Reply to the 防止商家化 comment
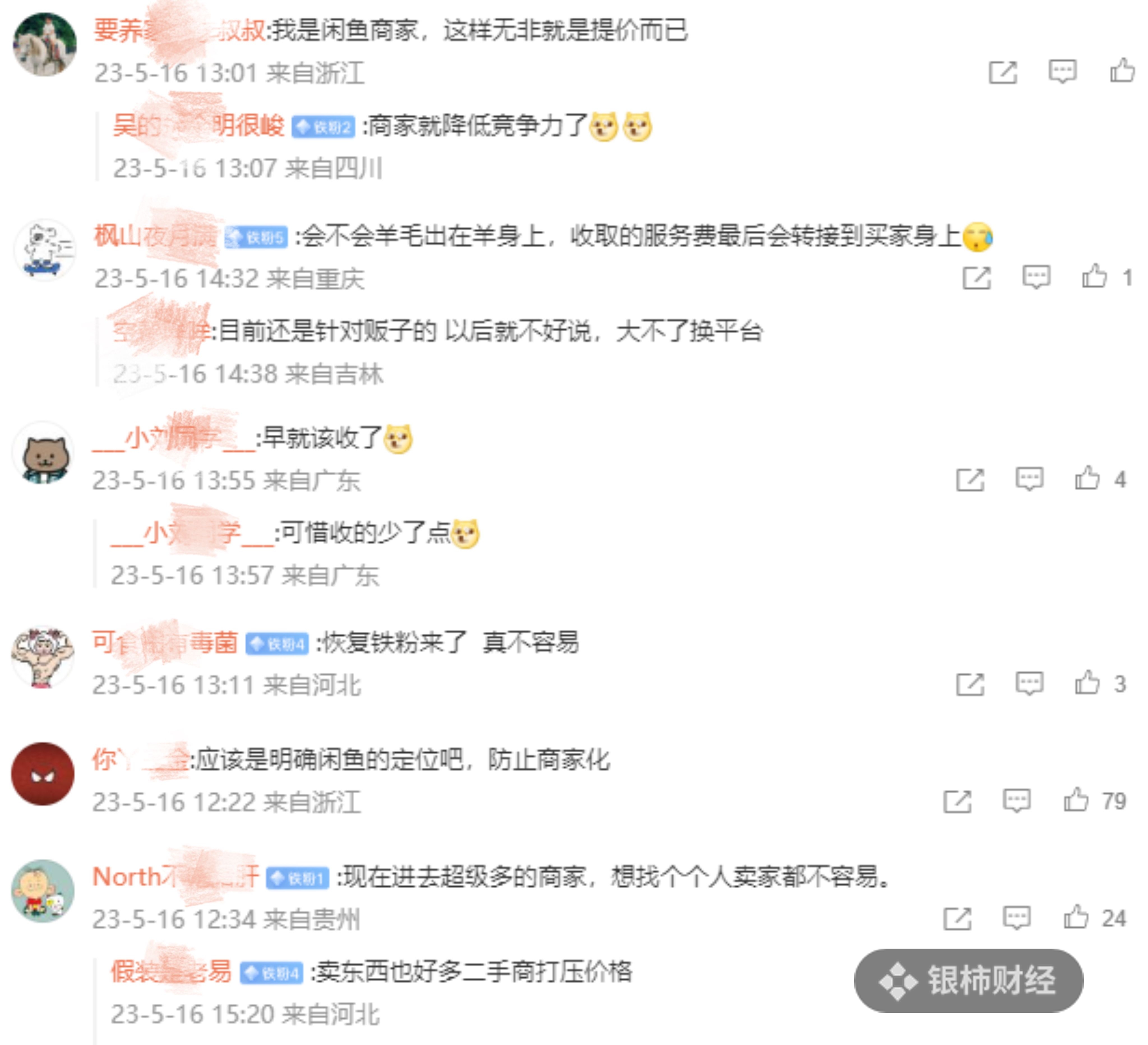Image resolution: width=1148 pixels, height=1045 pixels. pos(1016,800)
